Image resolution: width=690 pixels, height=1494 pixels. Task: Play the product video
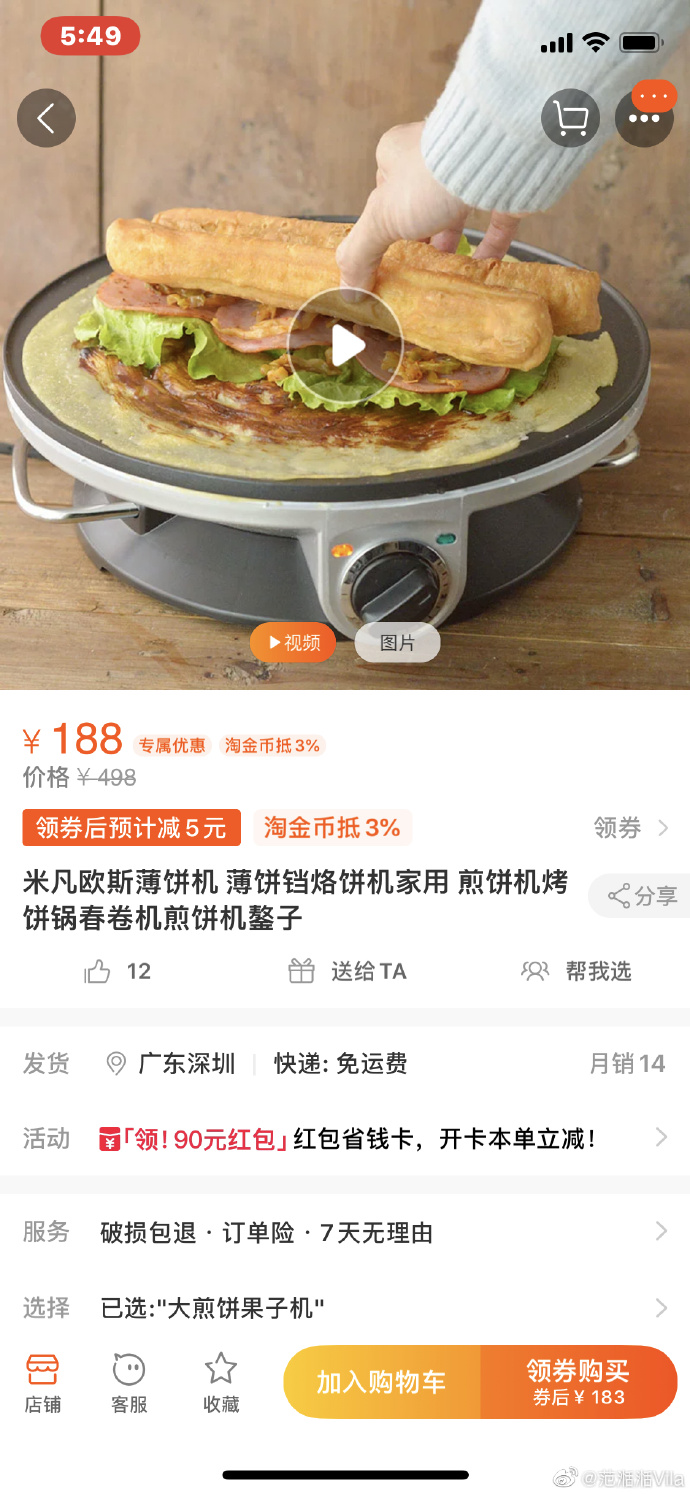(x=345, y=346)
